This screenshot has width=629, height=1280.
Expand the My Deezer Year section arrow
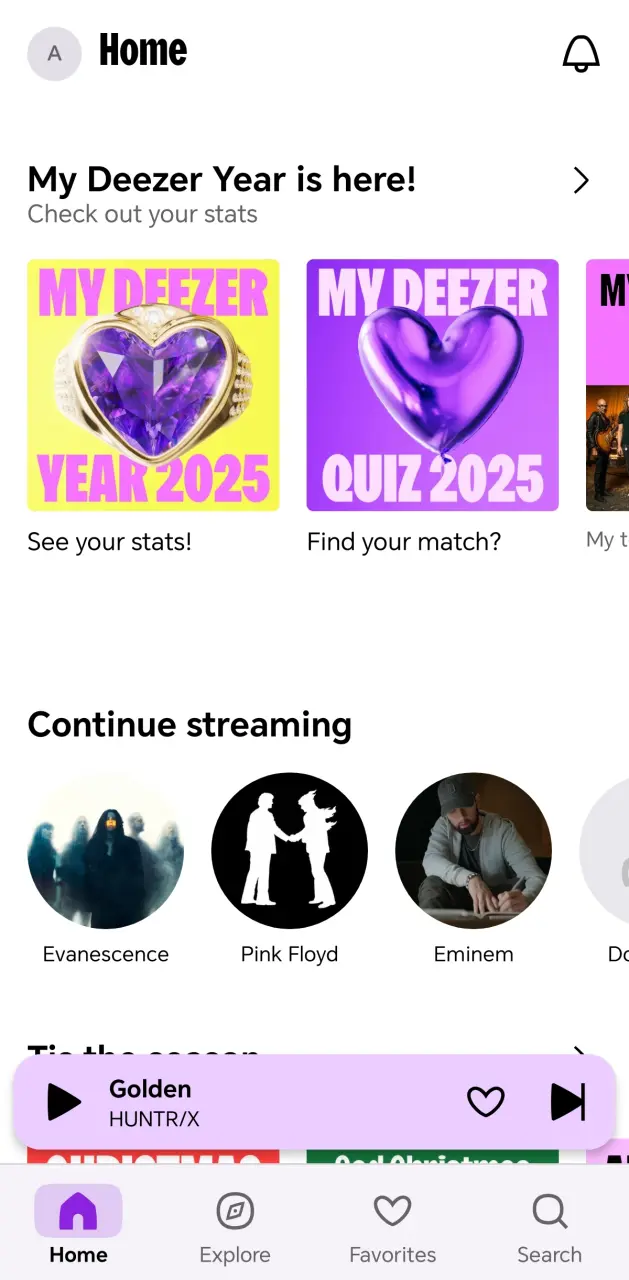[580, 180]
